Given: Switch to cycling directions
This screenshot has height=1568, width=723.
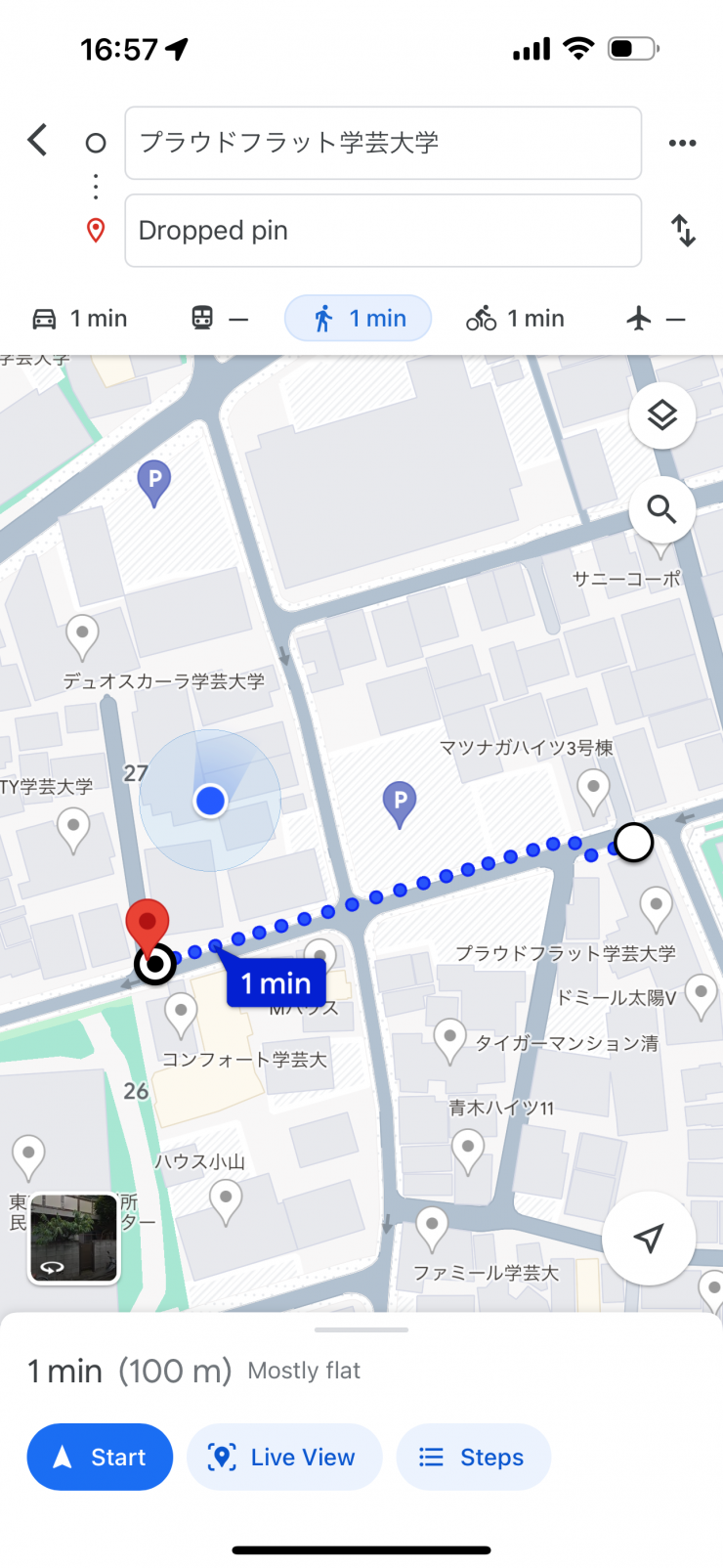Looking at the screenshot, I should (515, 319).
